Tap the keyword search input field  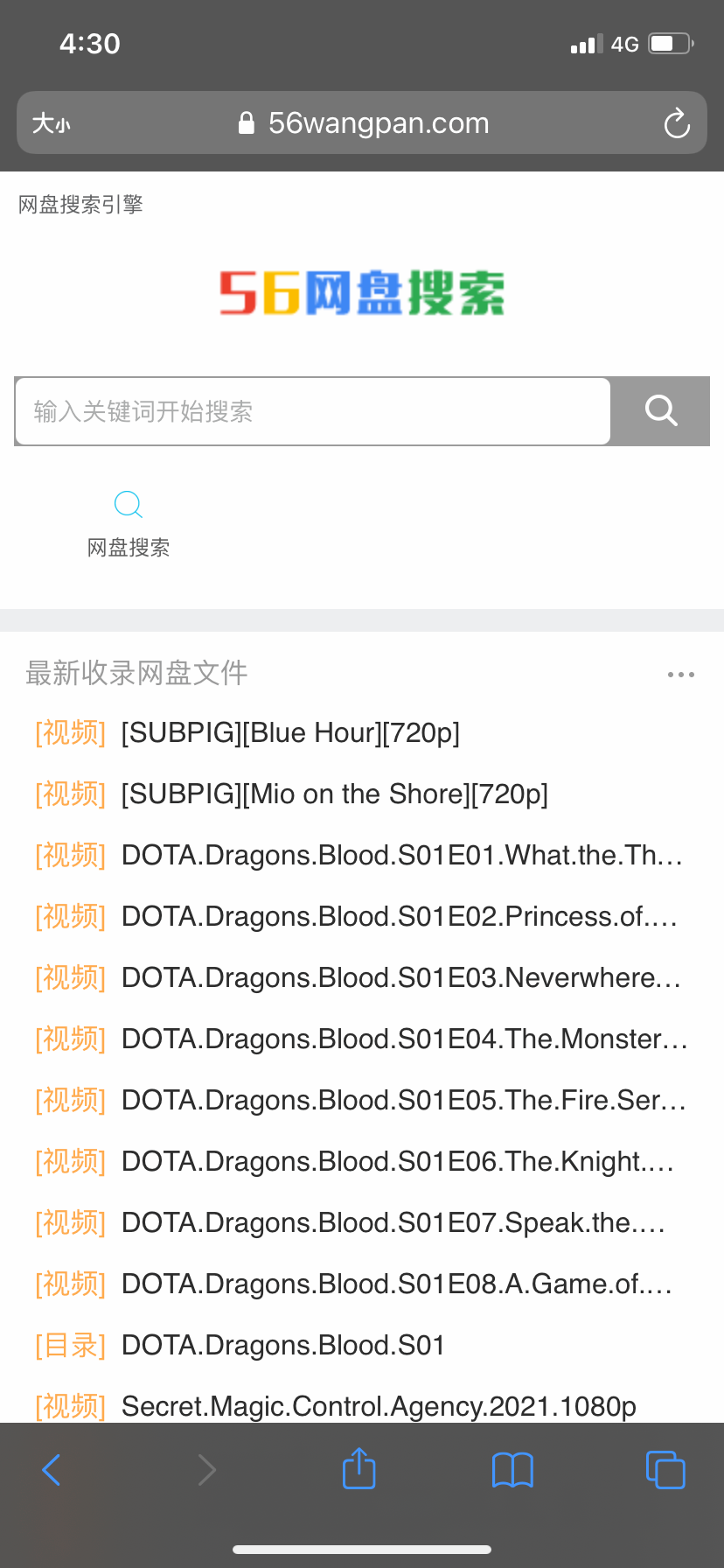tap(313, 411)
